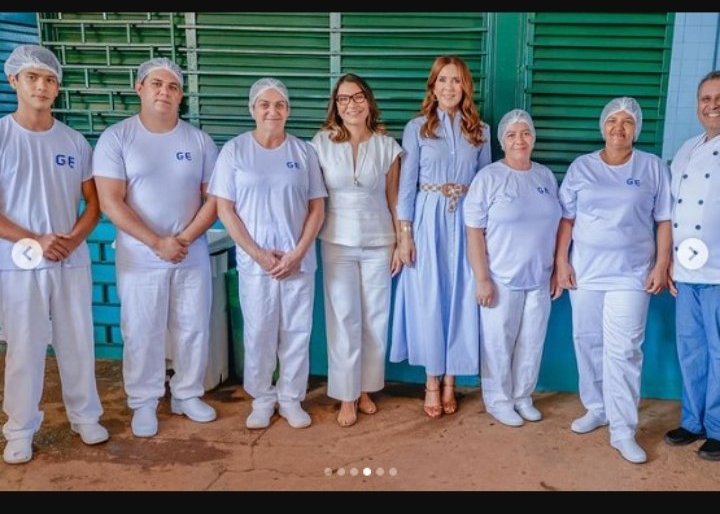Advance to the next photo in carousel
This screenshot has height=514, width=720.
pos(692,254)
